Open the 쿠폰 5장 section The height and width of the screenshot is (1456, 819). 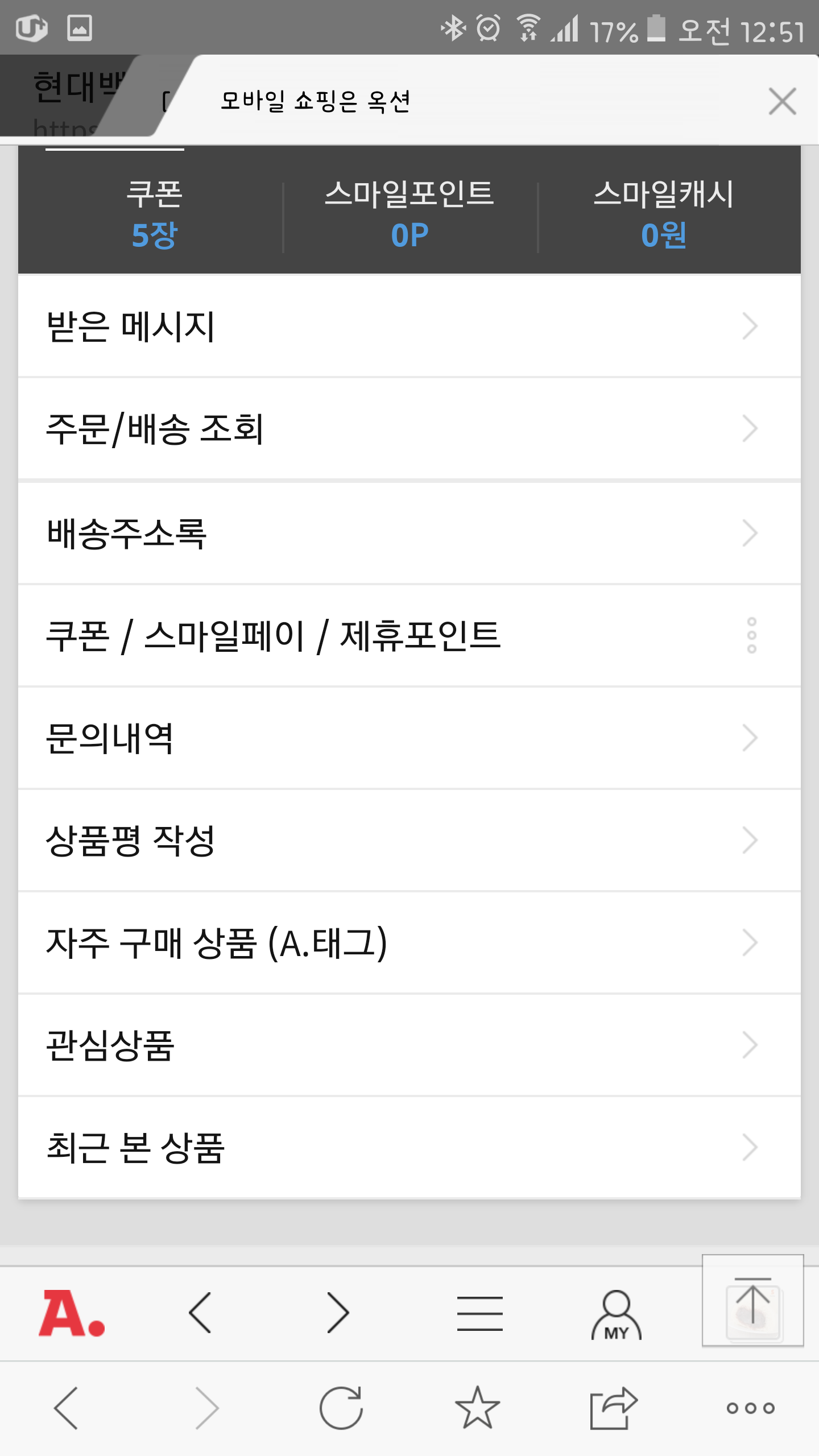pyautogui.click(x=154, y=214)
